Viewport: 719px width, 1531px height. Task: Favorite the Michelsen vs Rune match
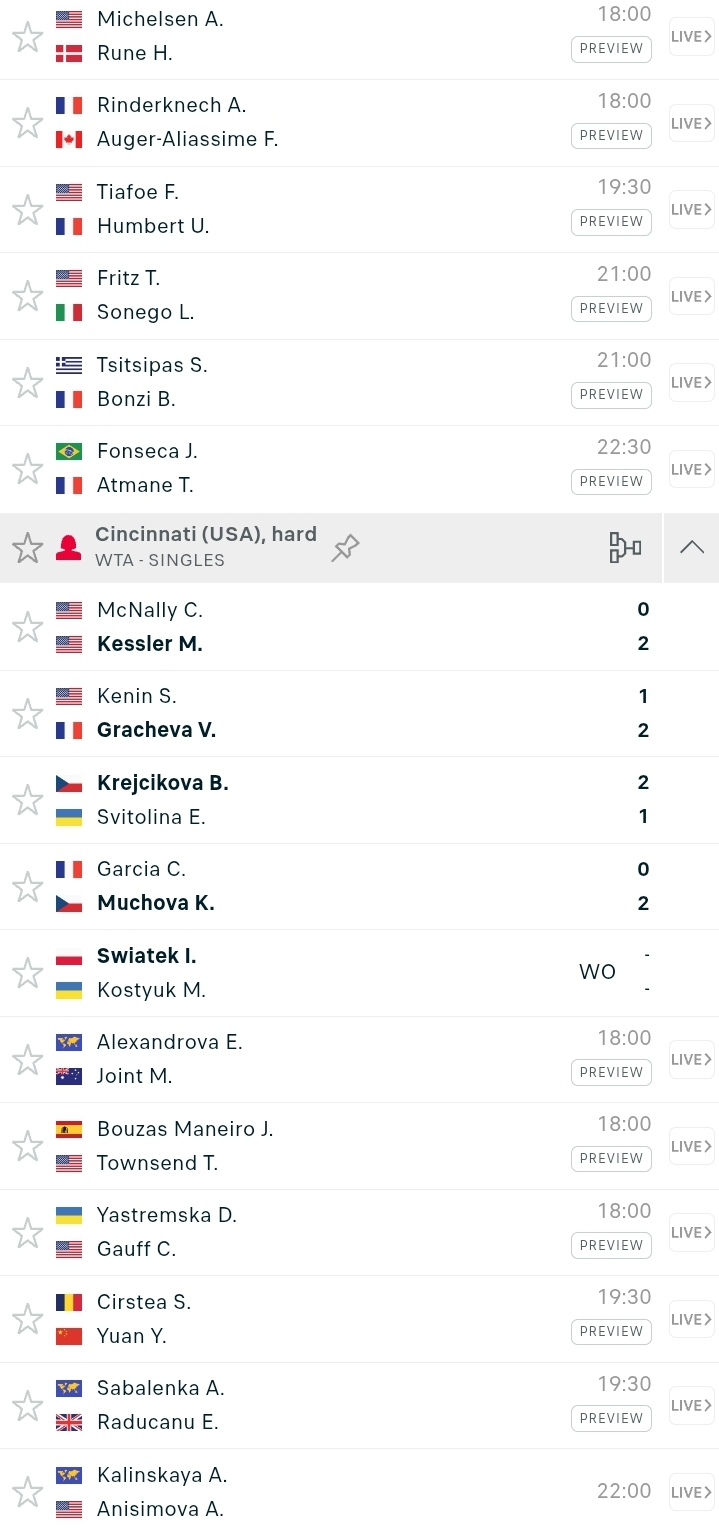tap(27, 37)
